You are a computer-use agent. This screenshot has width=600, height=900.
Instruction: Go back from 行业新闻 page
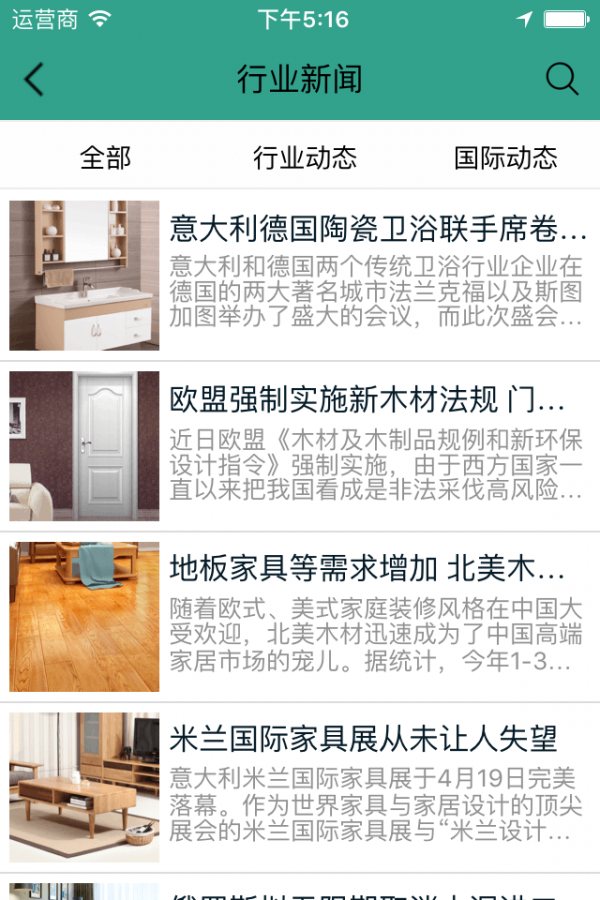(x=34, y=80)
